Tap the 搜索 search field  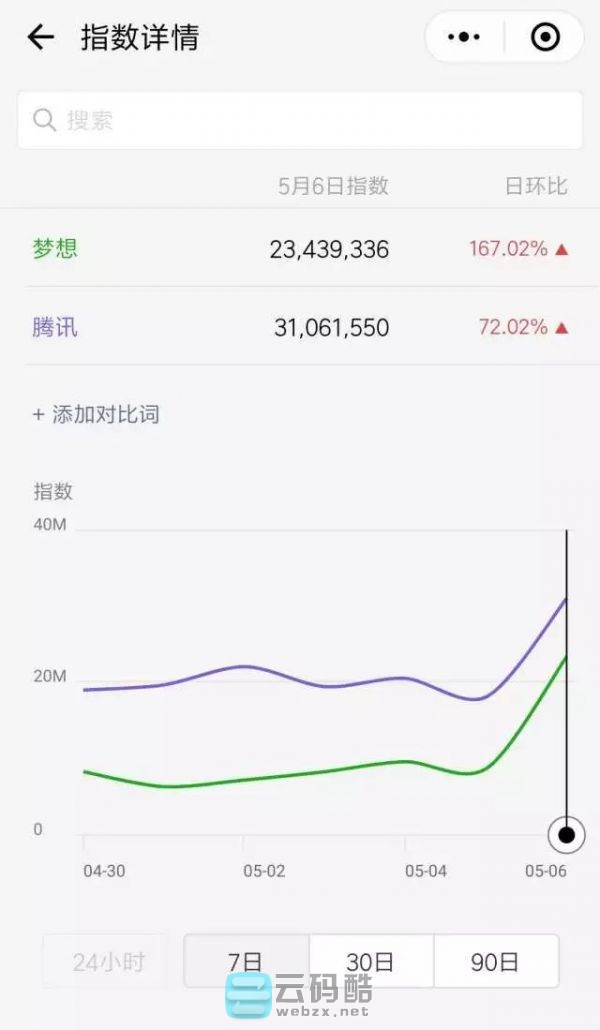click(300, 121)
